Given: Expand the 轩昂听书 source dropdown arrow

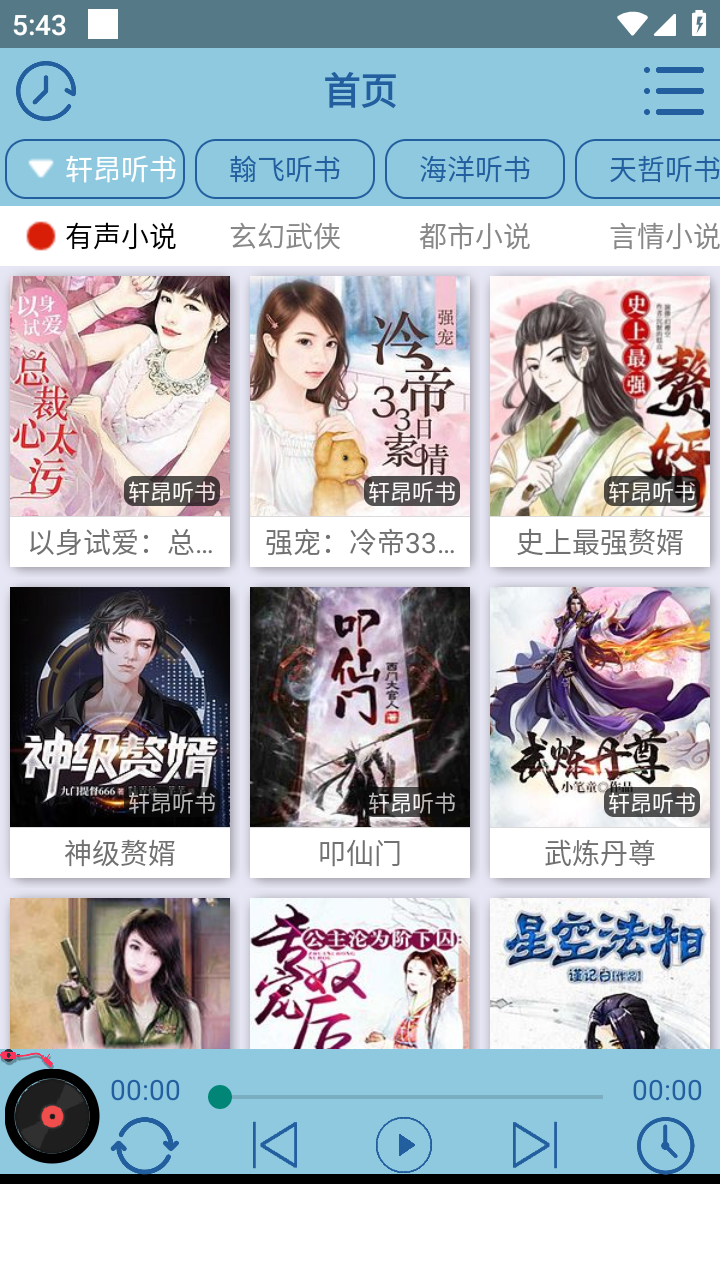Looking at the screenshot, I should 38,169.
